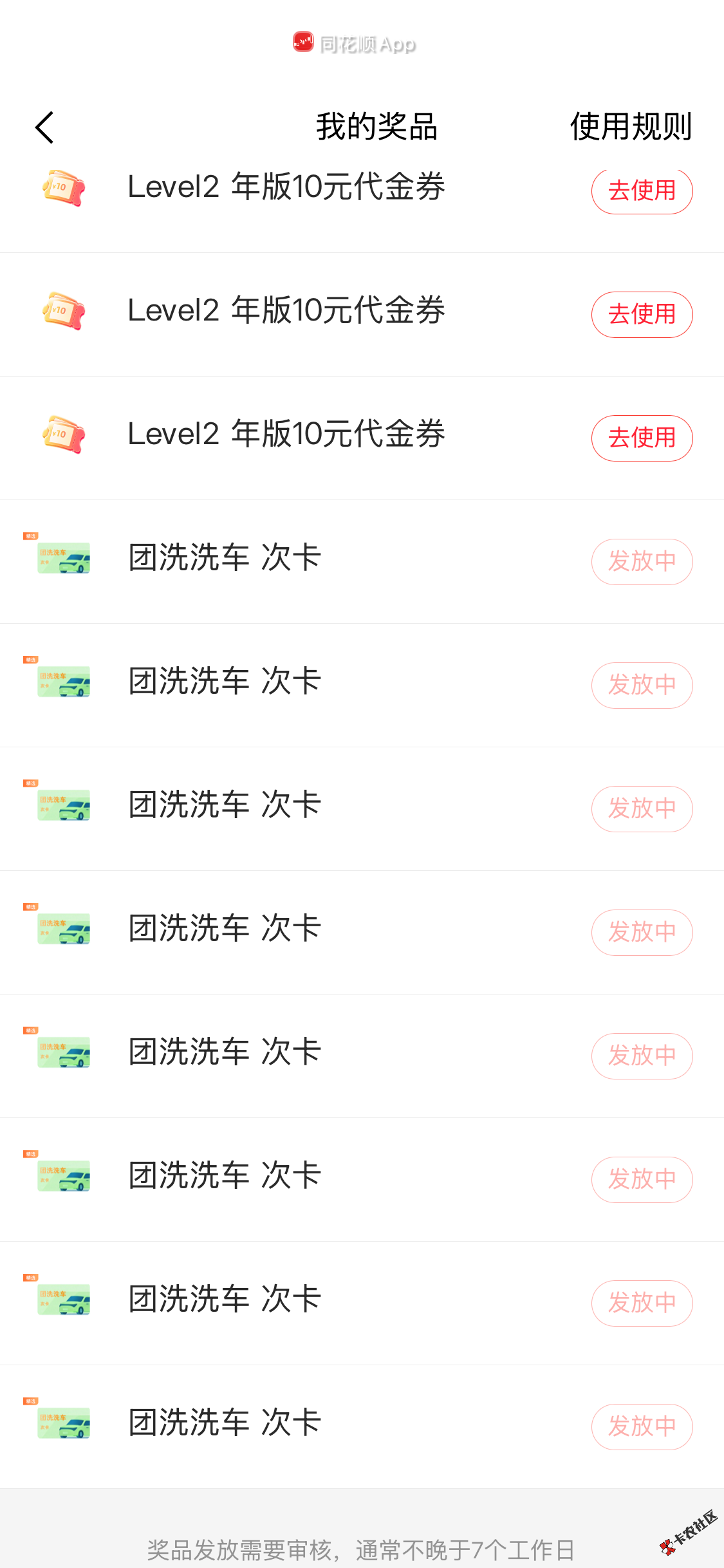This screenshot has height=1568, width=724.
Task: Go back from the My Prizes page
Action: pyautogui.click(x=44, y=127)
